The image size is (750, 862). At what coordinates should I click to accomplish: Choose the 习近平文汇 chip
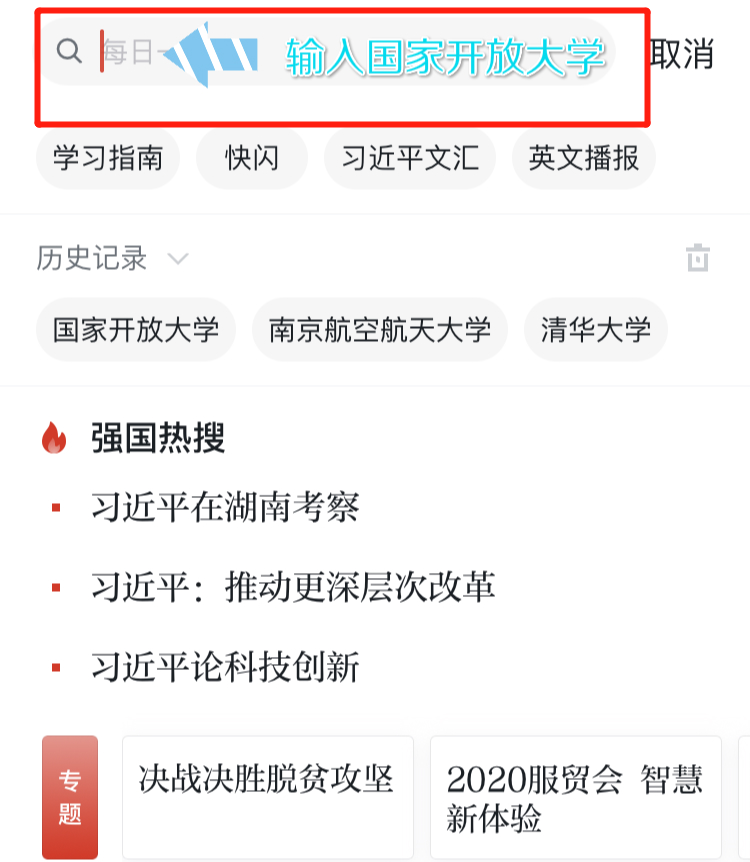[410, 158]
